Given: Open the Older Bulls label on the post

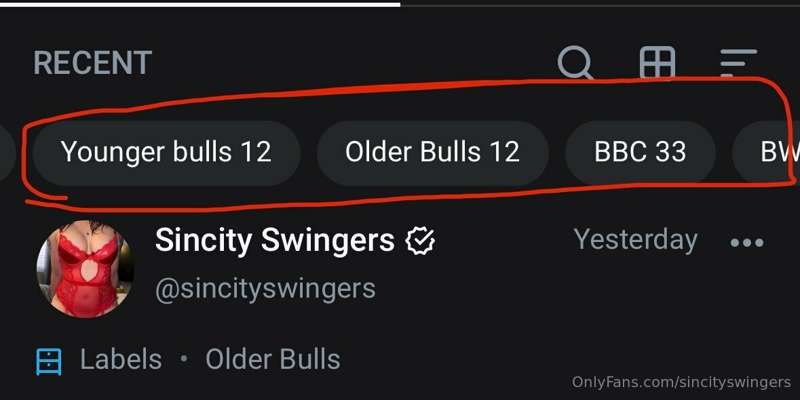Looking at the screenshot, I should (x=272, y=359).
